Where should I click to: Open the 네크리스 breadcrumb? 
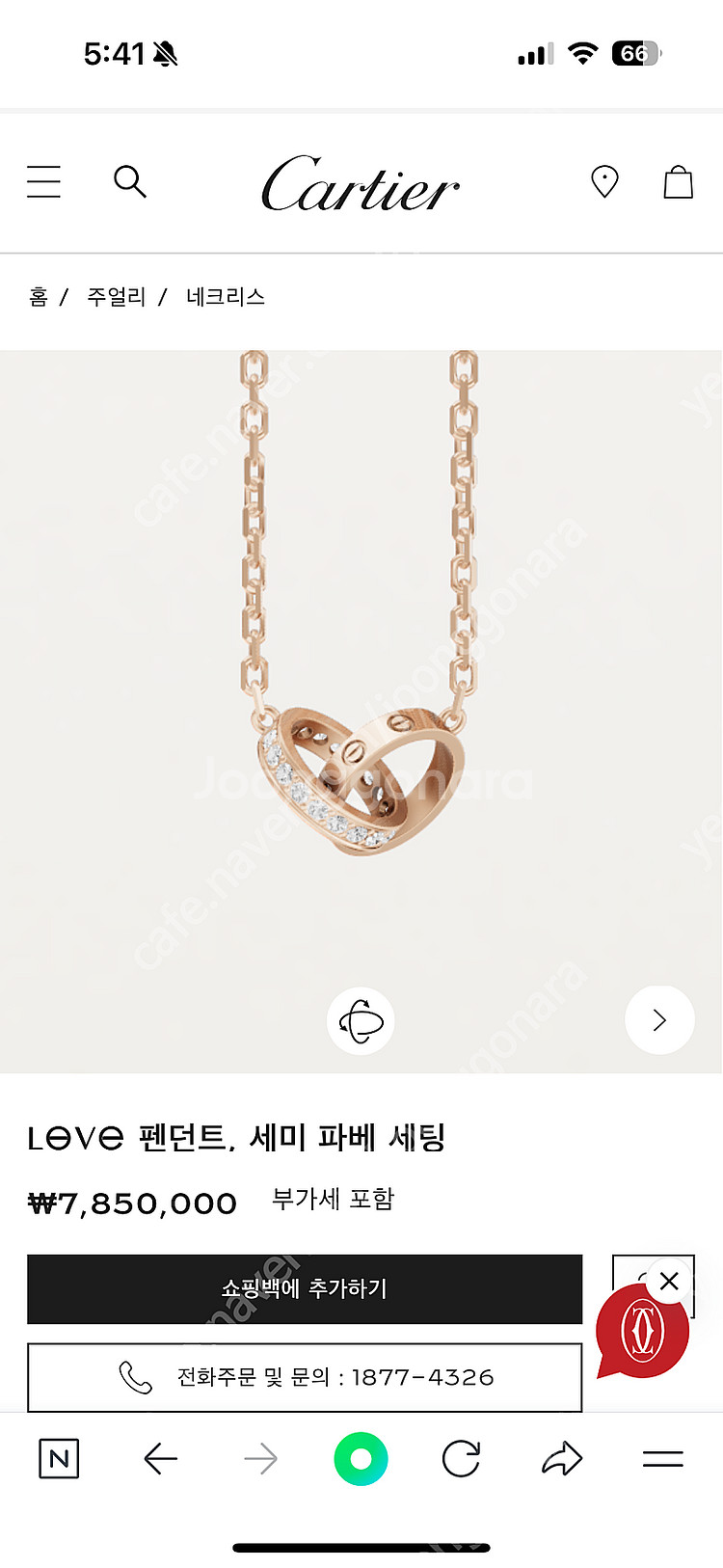[225, 297]
